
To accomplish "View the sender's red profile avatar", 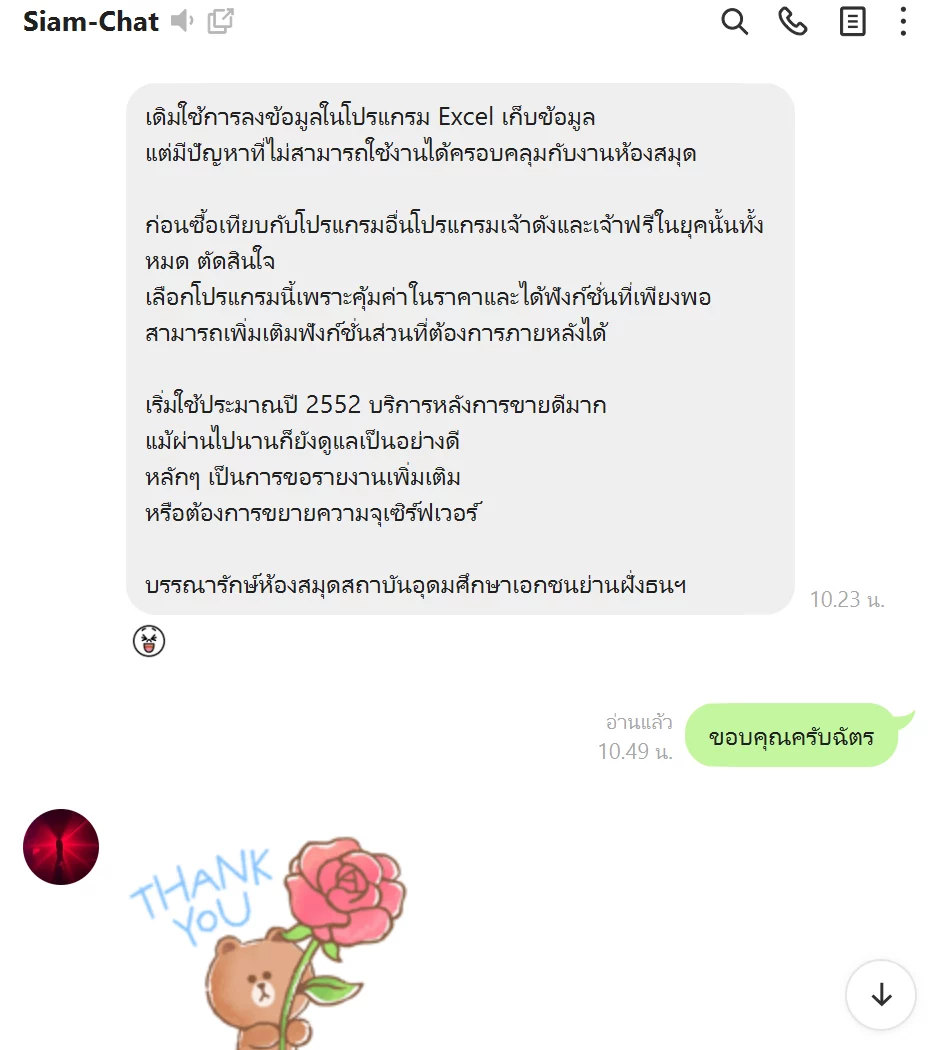I will (x=61, y=847).
